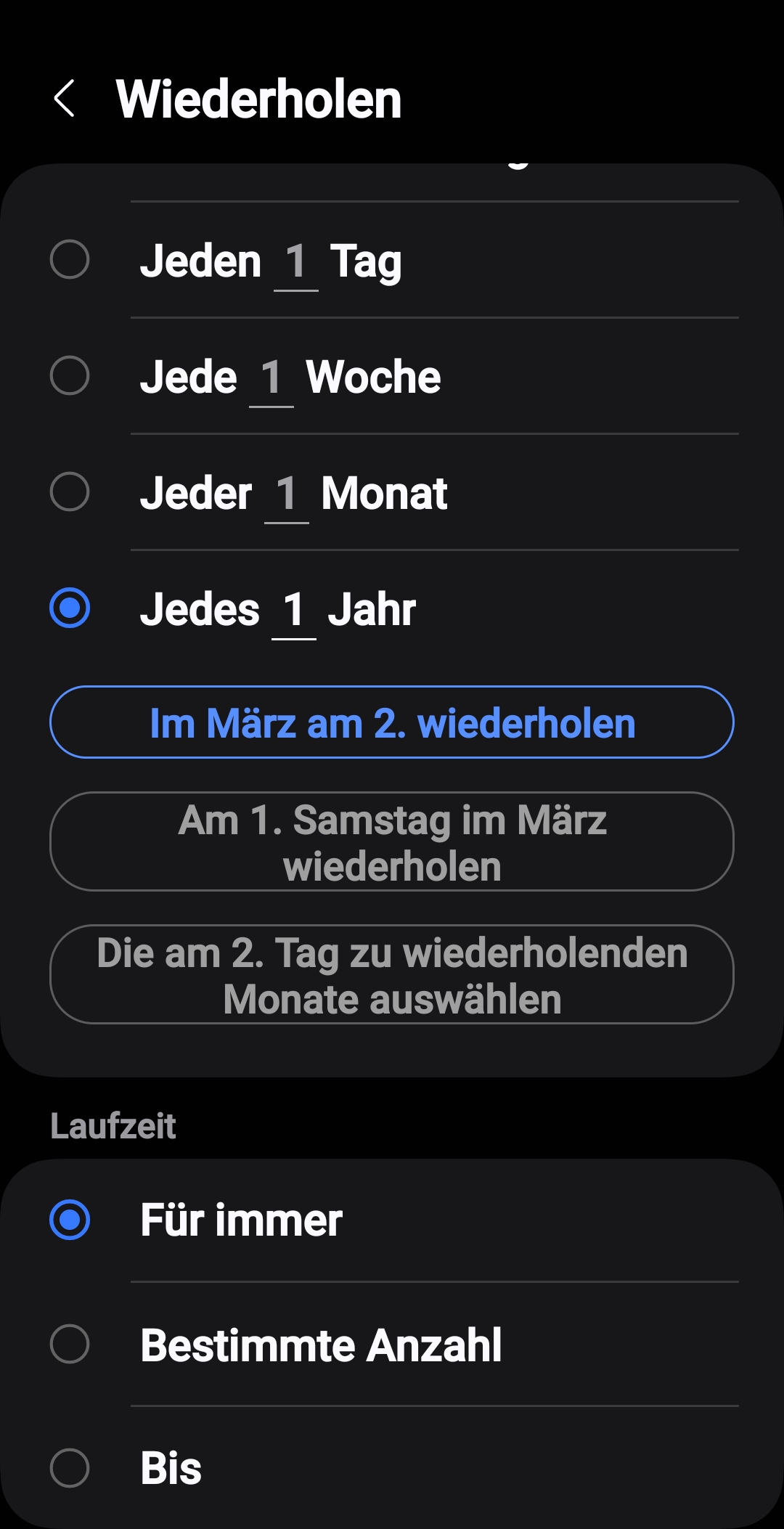
Task: Select the "Jeden 1 Tag" repeat option
Action: pyautogui.click(x=70, y=260)
